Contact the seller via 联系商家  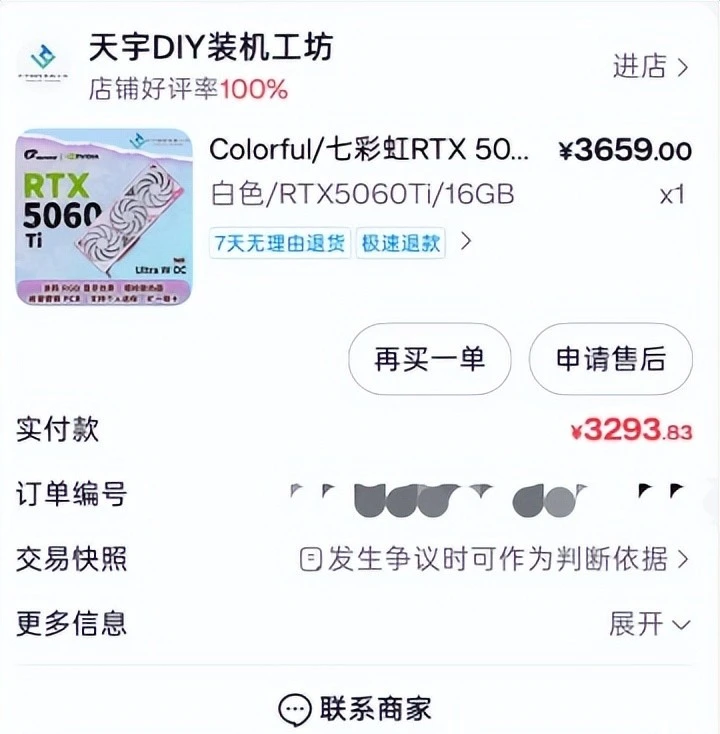[x=356, y=709]
